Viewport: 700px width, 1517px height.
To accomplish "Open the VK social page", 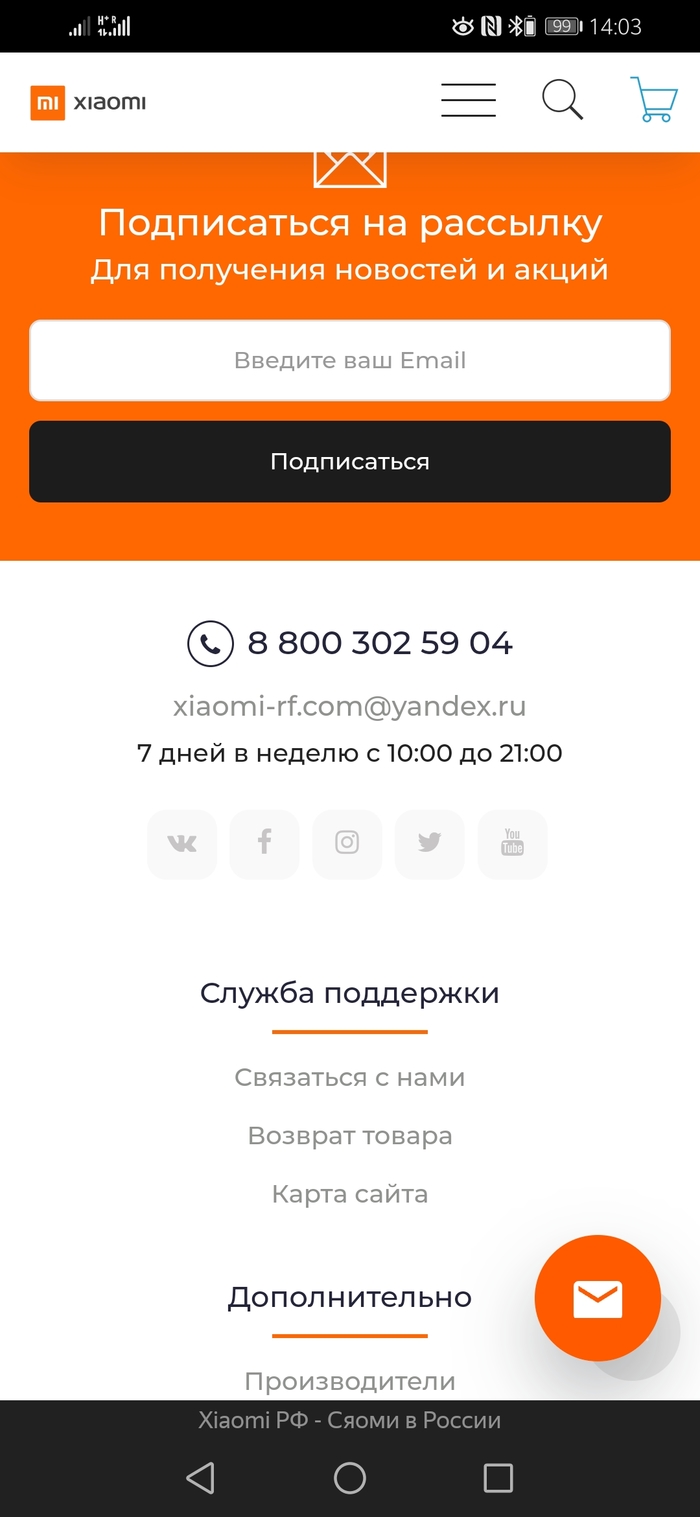I will 182,844.
